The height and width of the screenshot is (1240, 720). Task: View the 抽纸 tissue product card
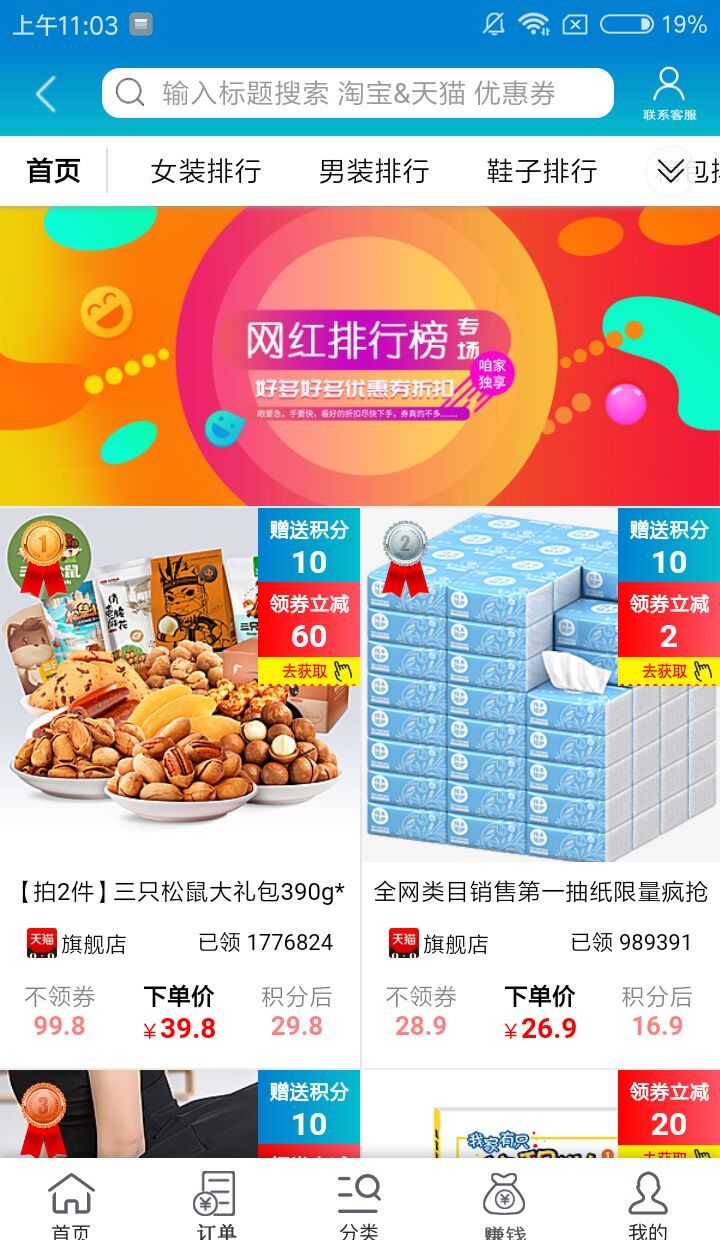coord(540,760)
